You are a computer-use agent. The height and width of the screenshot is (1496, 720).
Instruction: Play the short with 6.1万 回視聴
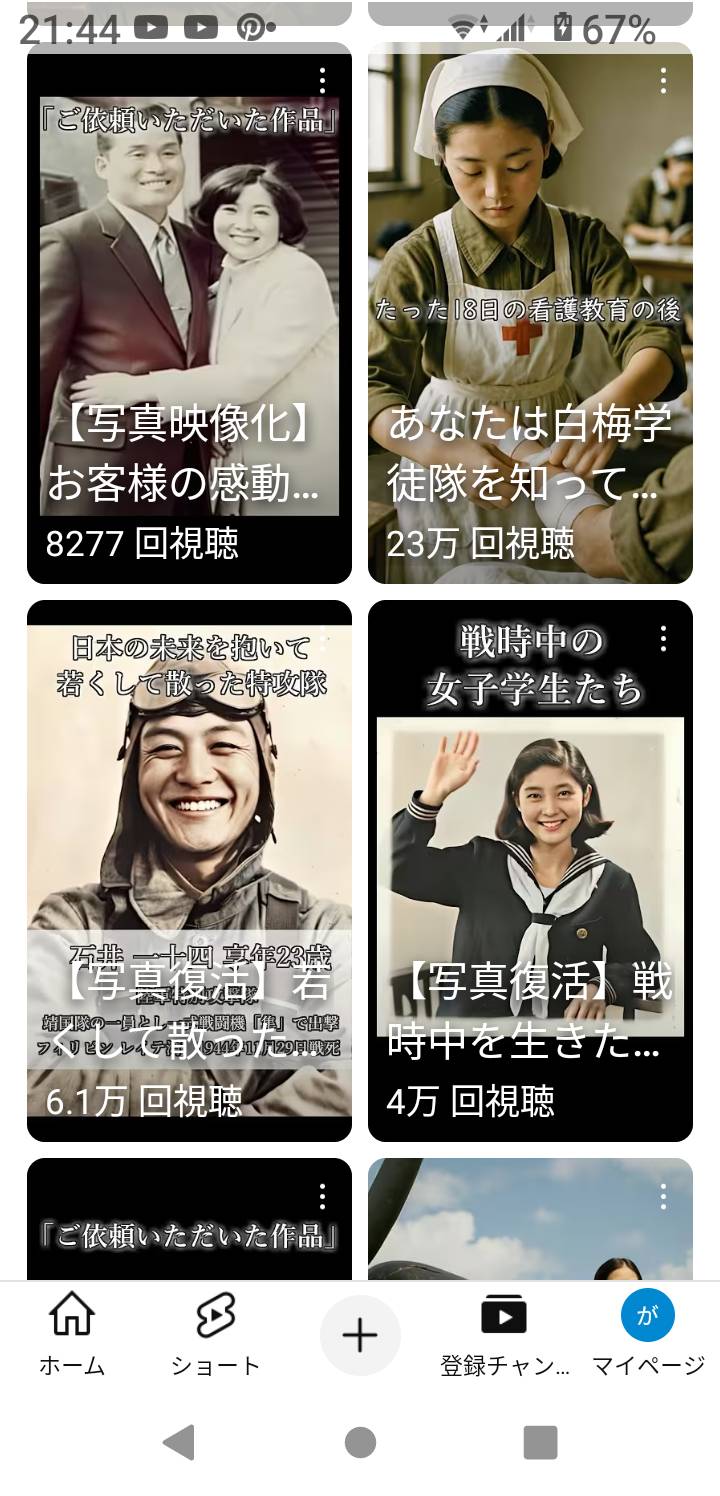pos(189,871)
